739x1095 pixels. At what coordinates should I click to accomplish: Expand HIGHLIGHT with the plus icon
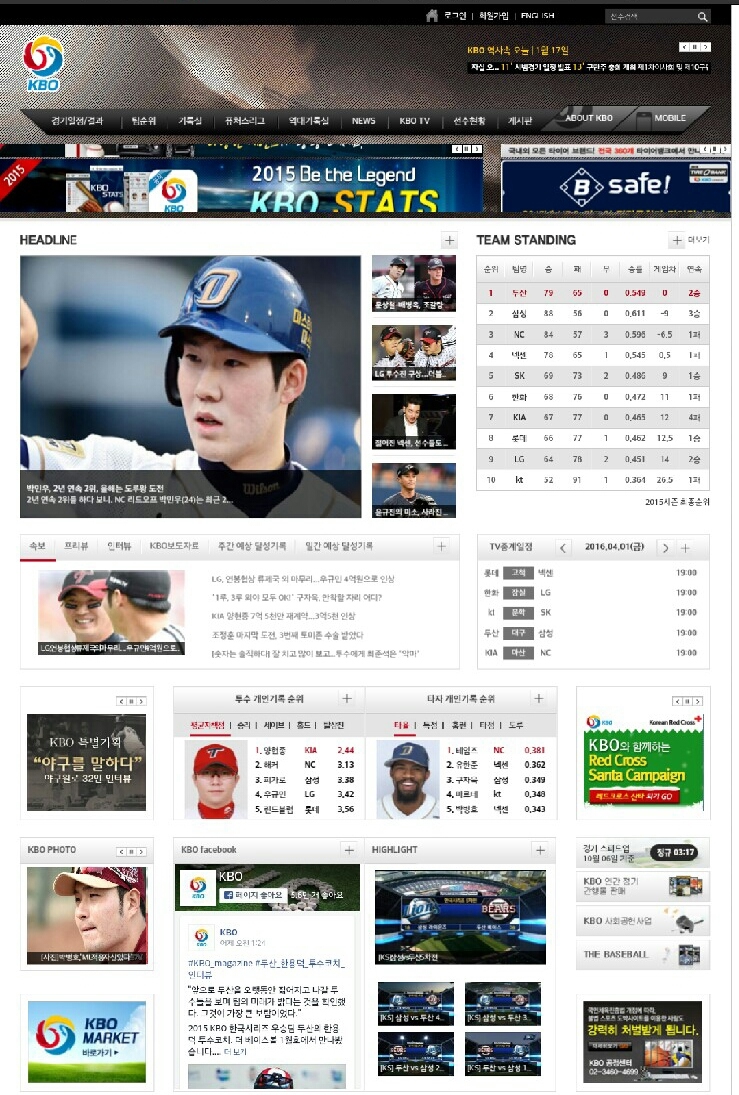coord(540,850)
